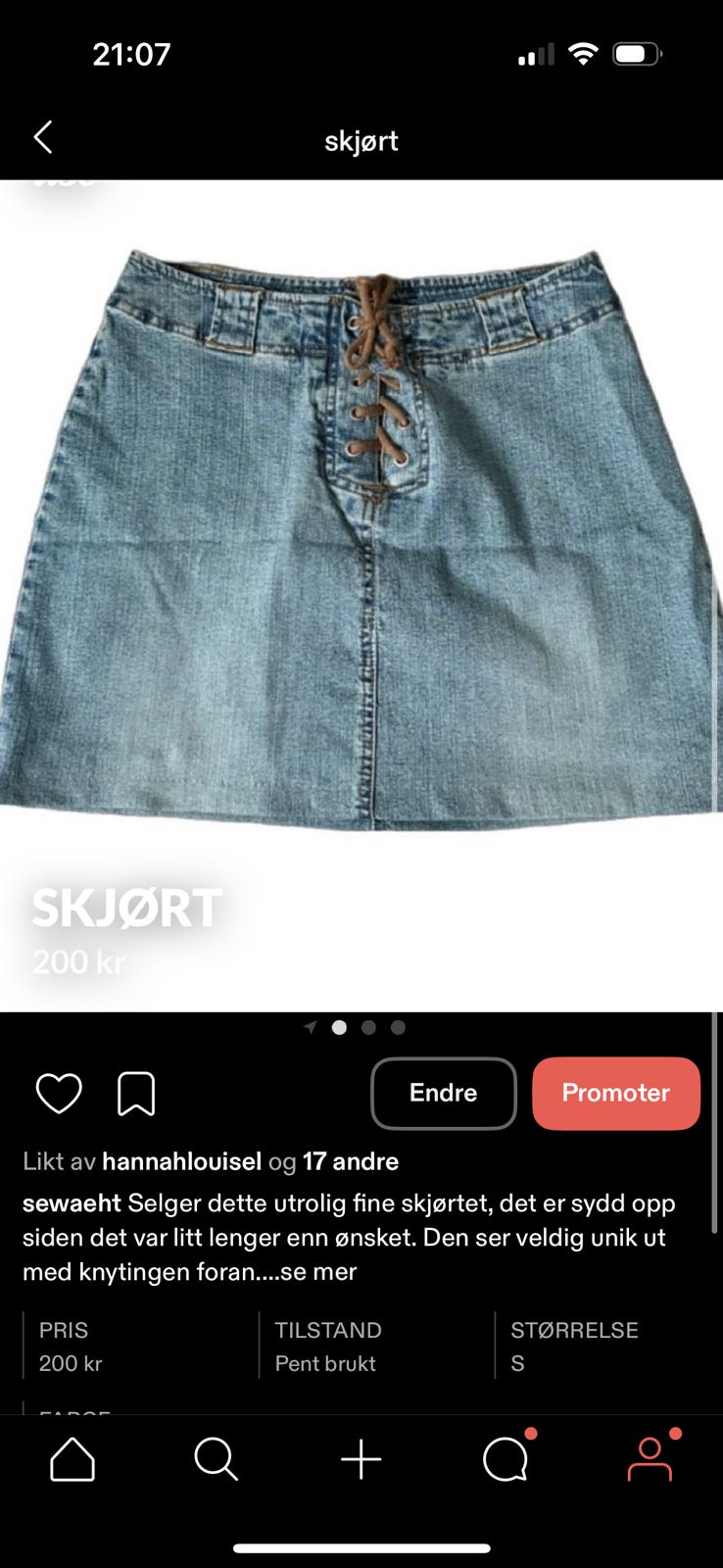Bookmark the skjørt listing
This screenshot has height=1568, width=723.
coord(136,1094)
